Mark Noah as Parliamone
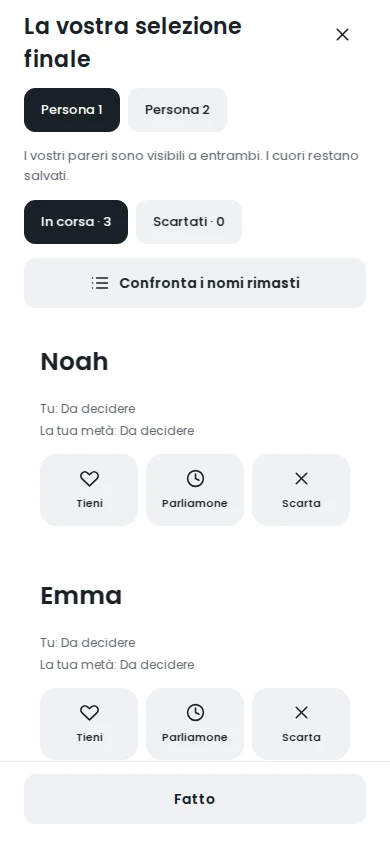Image resolution: width=390 pixels, height=844 pixels. [195, 490]
